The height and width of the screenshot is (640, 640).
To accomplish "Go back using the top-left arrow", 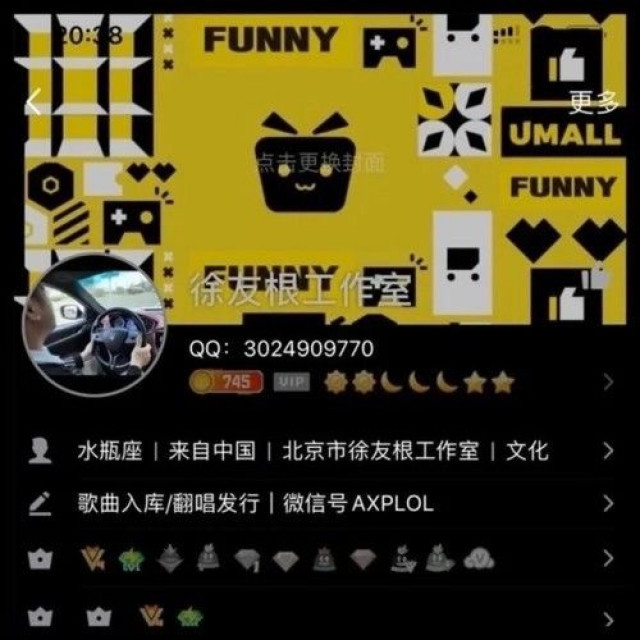I will 33,102.
